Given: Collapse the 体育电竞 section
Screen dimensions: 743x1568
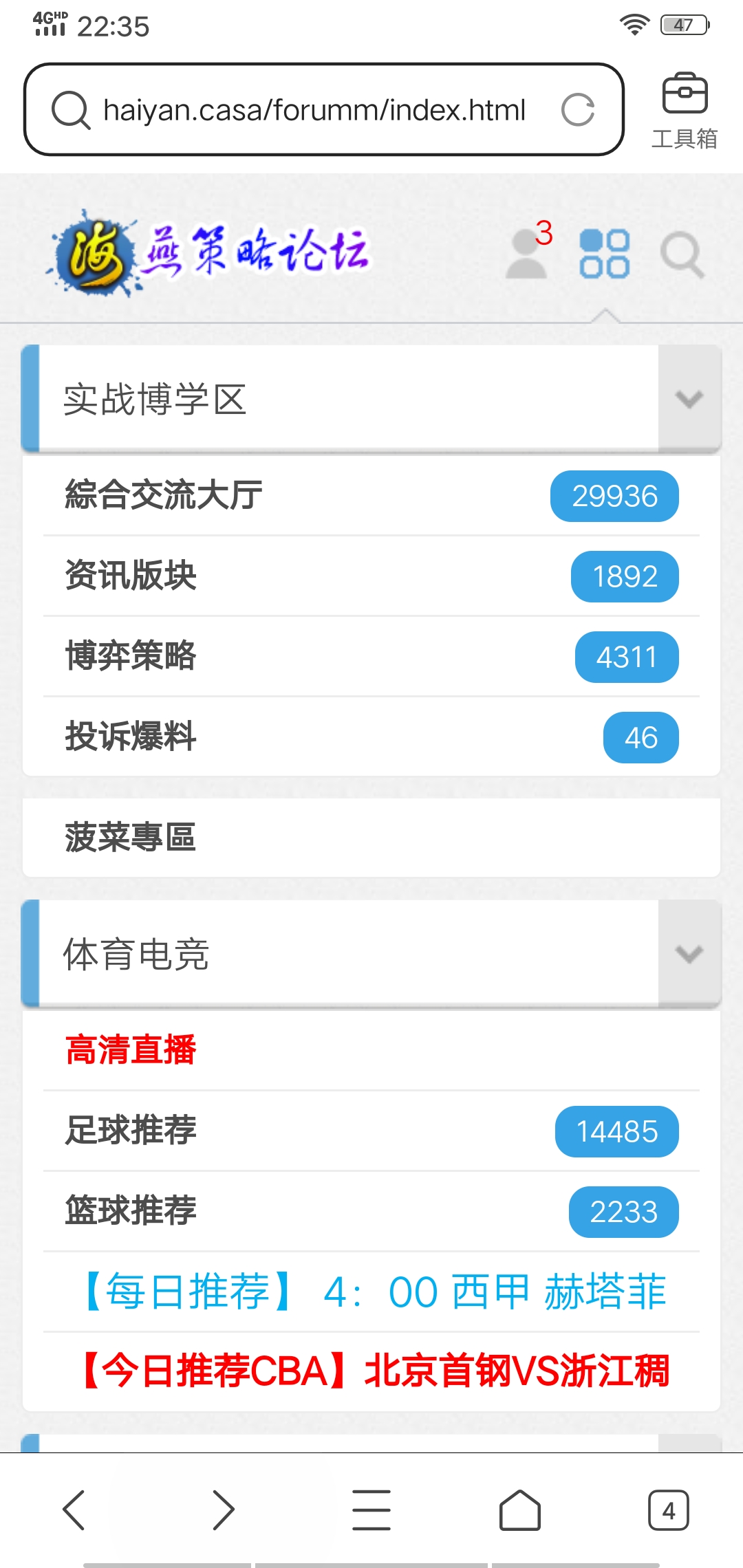Looking at the screenshot, I should pyautogui.click(x=689, y=954).
